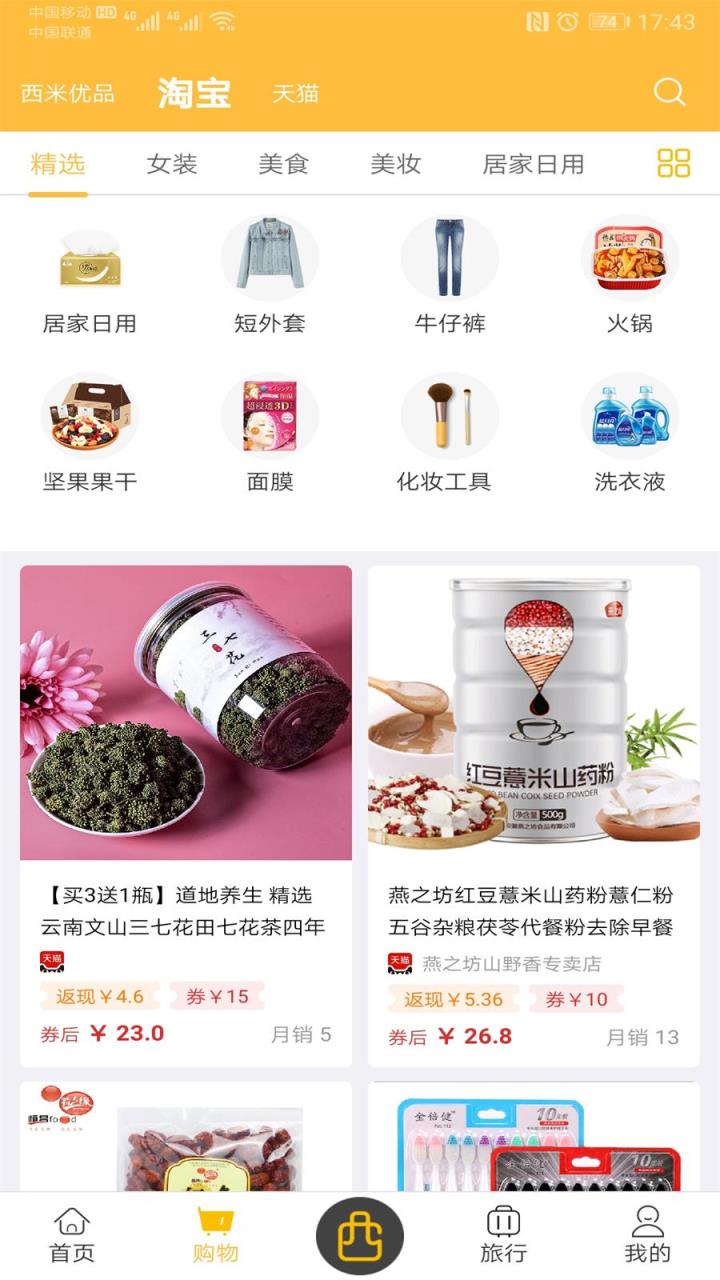This screenshot has width=720, height=1280.
Task: Open the search magnifier icon
Action: (x=669, y=92)
